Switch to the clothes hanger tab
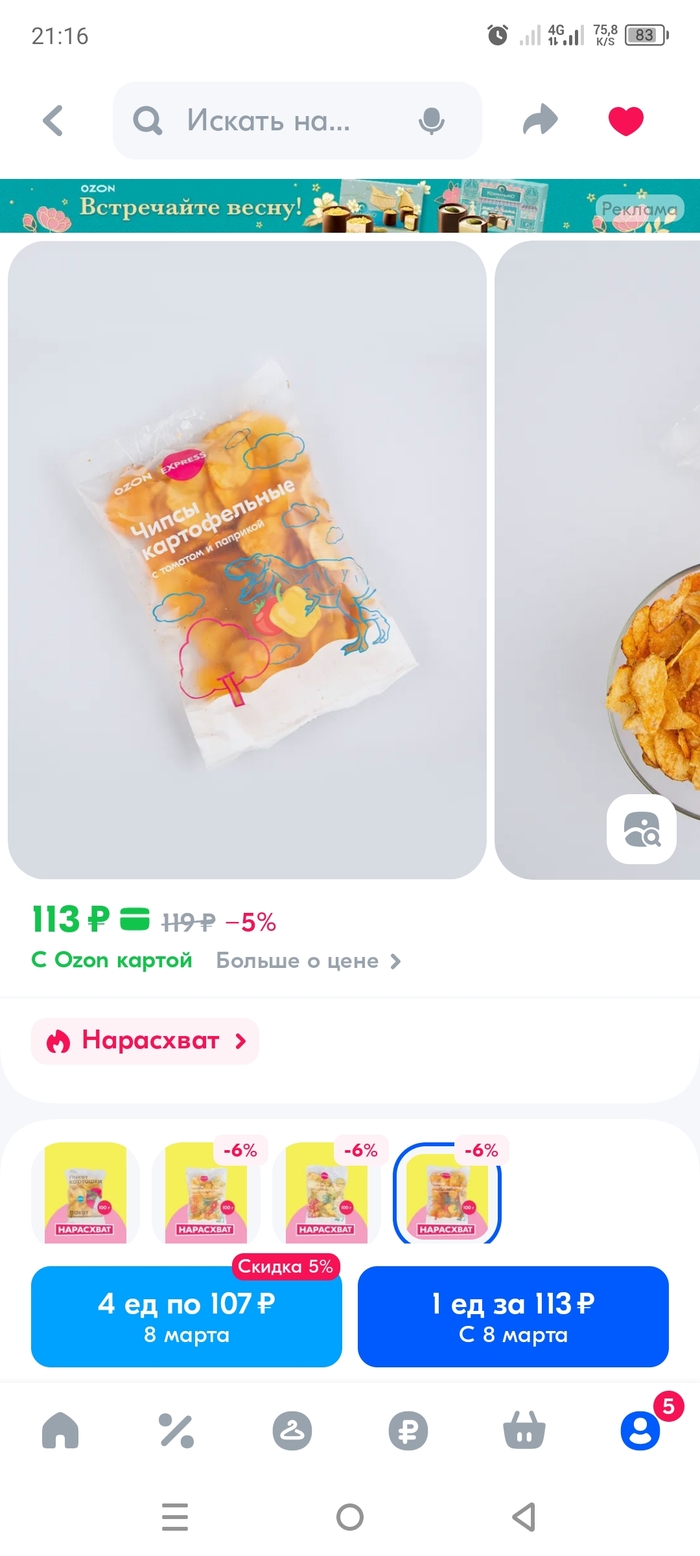This screenshot has width=700, height=1556. click(292, 1432)
